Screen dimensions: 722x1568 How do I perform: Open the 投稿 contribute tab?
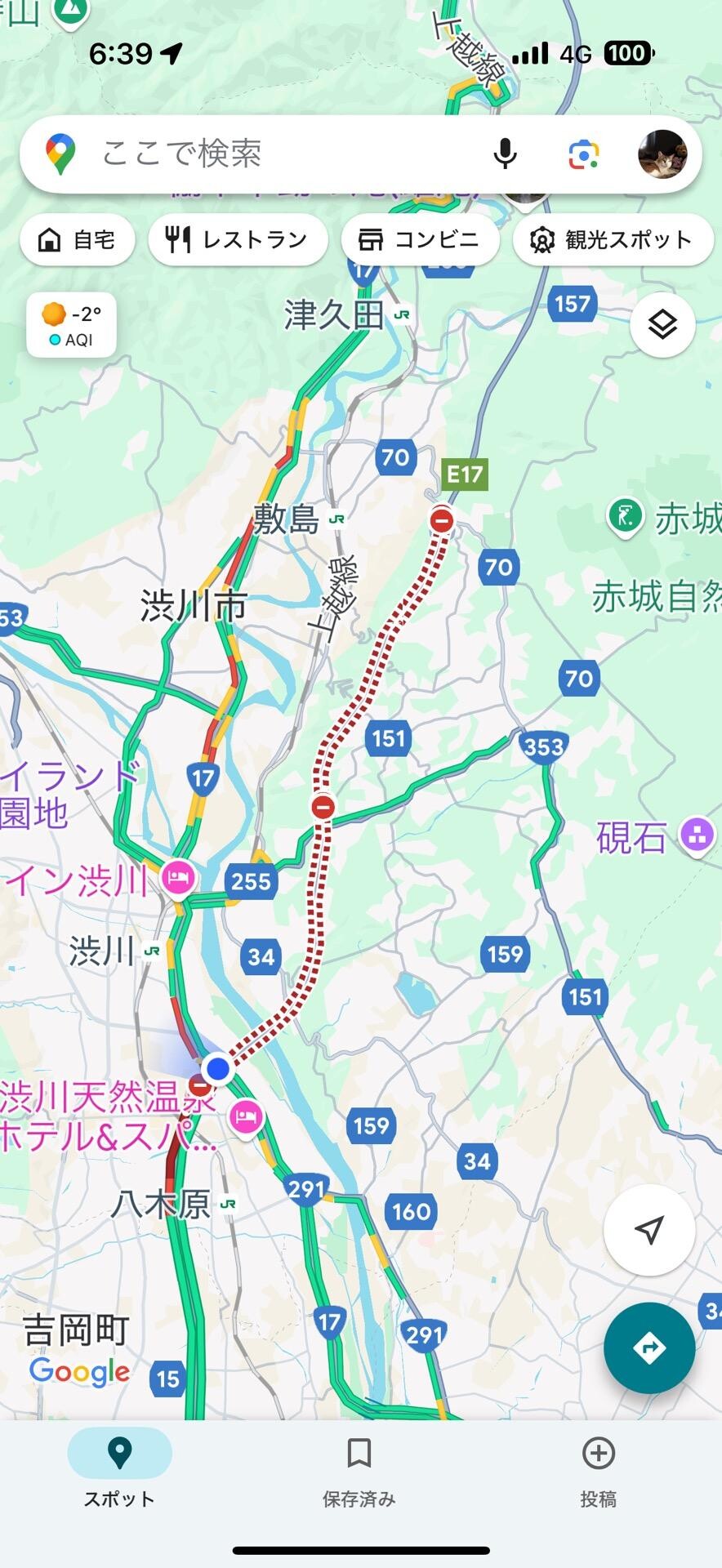pyautogui.click(x=598, y=1470)
